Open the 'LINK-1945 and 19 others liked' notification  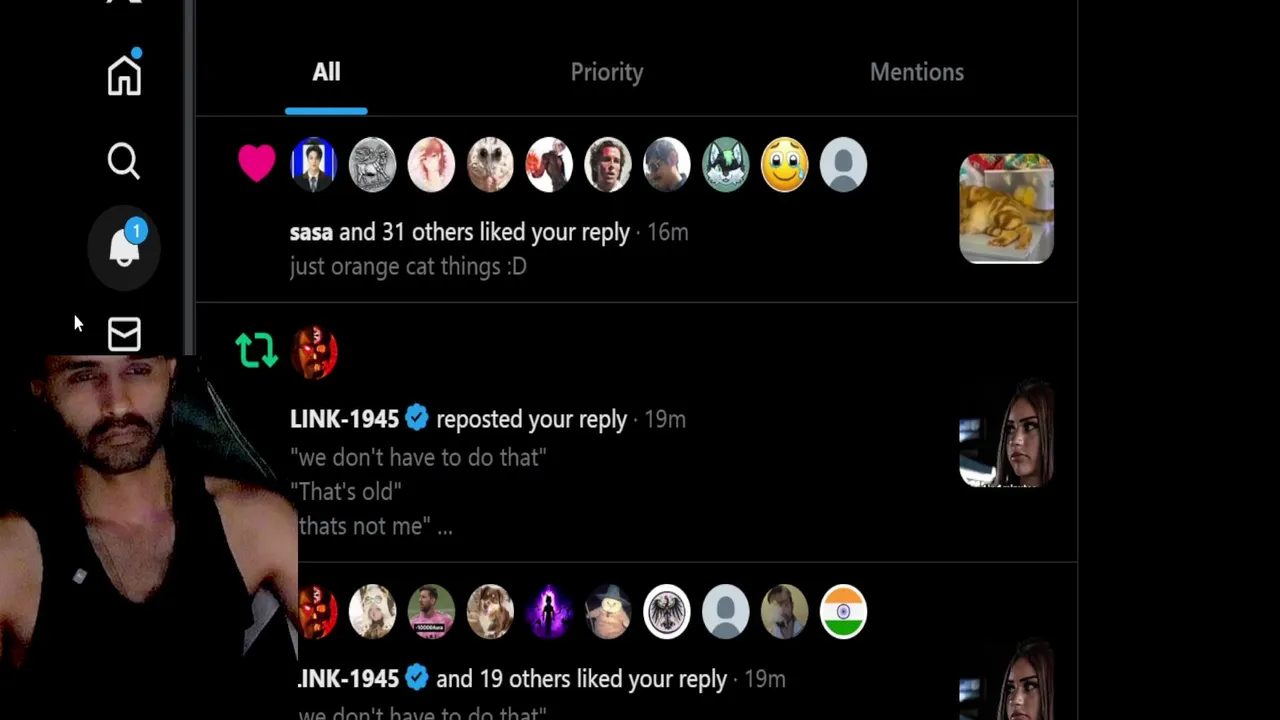pos(580,679)
